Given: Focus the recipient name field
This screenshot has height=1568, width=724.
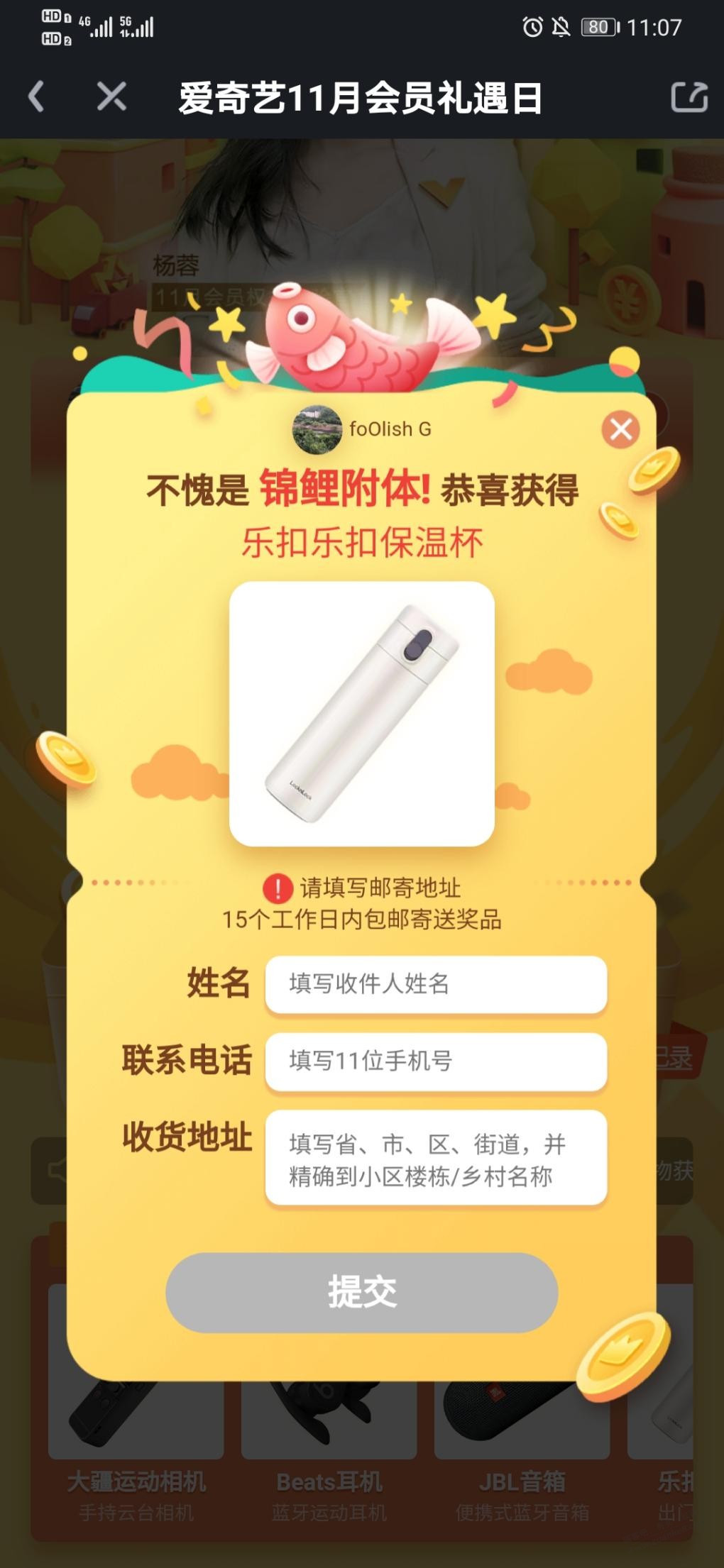Looking at the screenshot, I should [436, 984].
